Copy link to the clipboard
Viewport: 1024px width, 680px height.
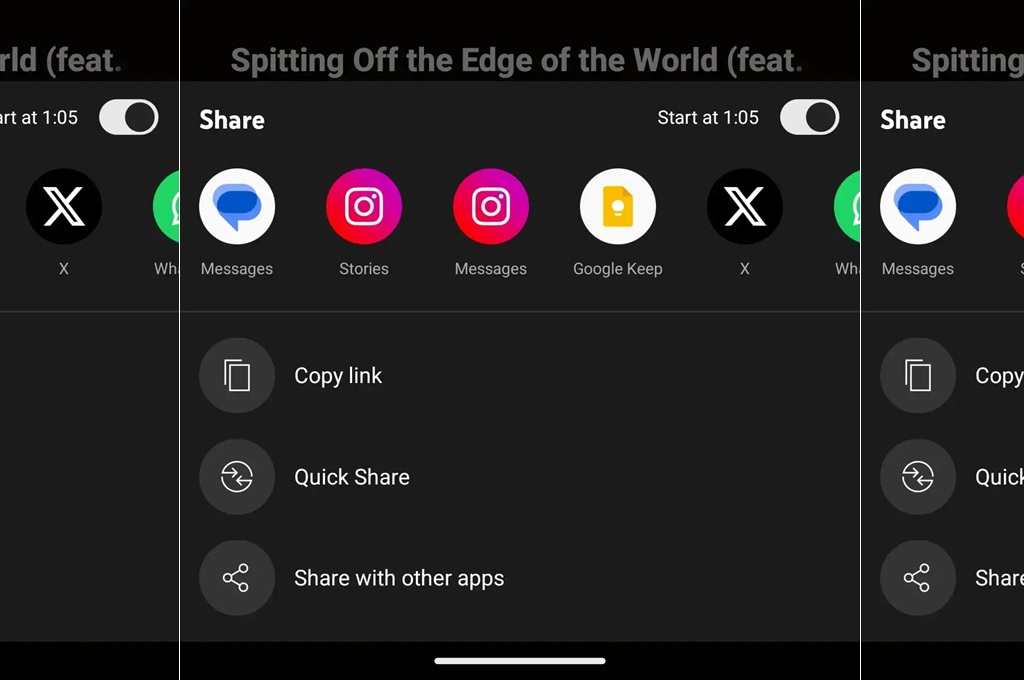click(338, 376)
